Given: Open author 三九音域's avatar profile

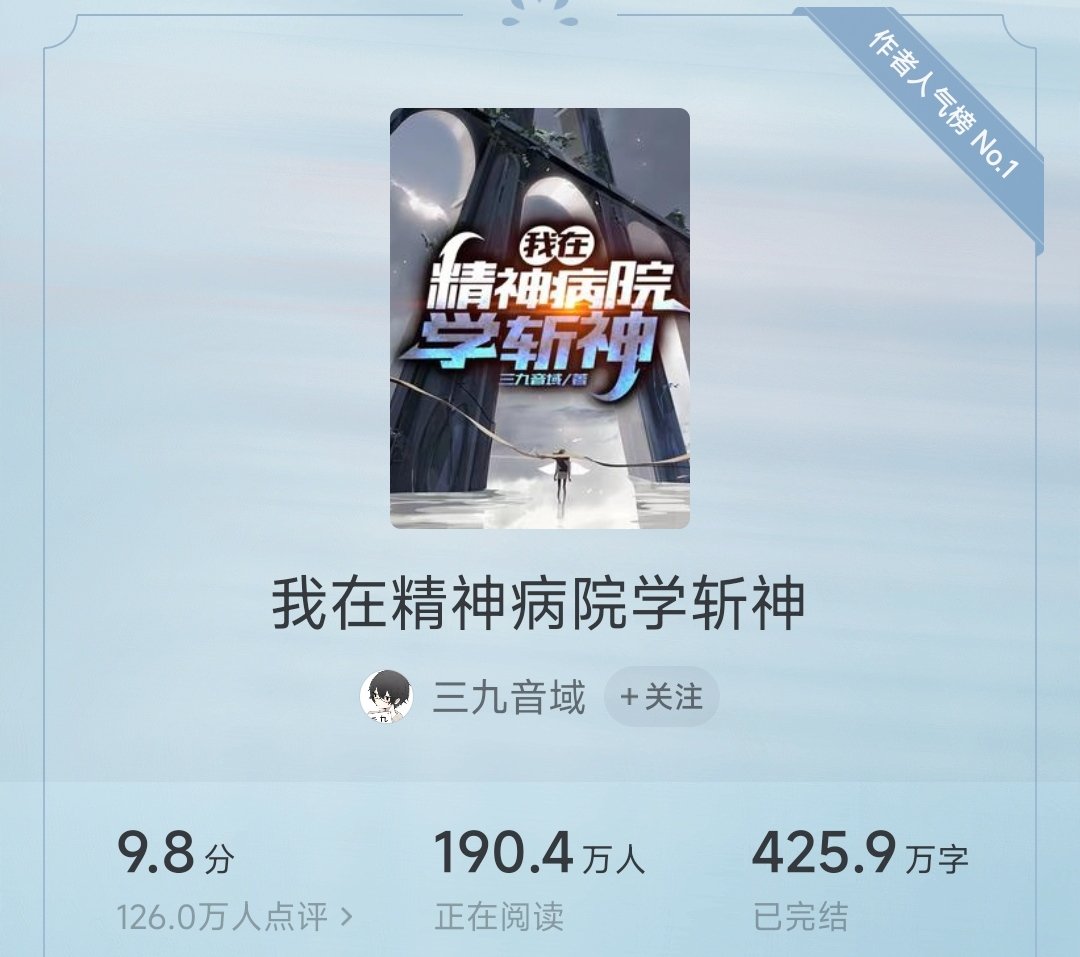Looking at the screenshot, I should click(386, 697).
